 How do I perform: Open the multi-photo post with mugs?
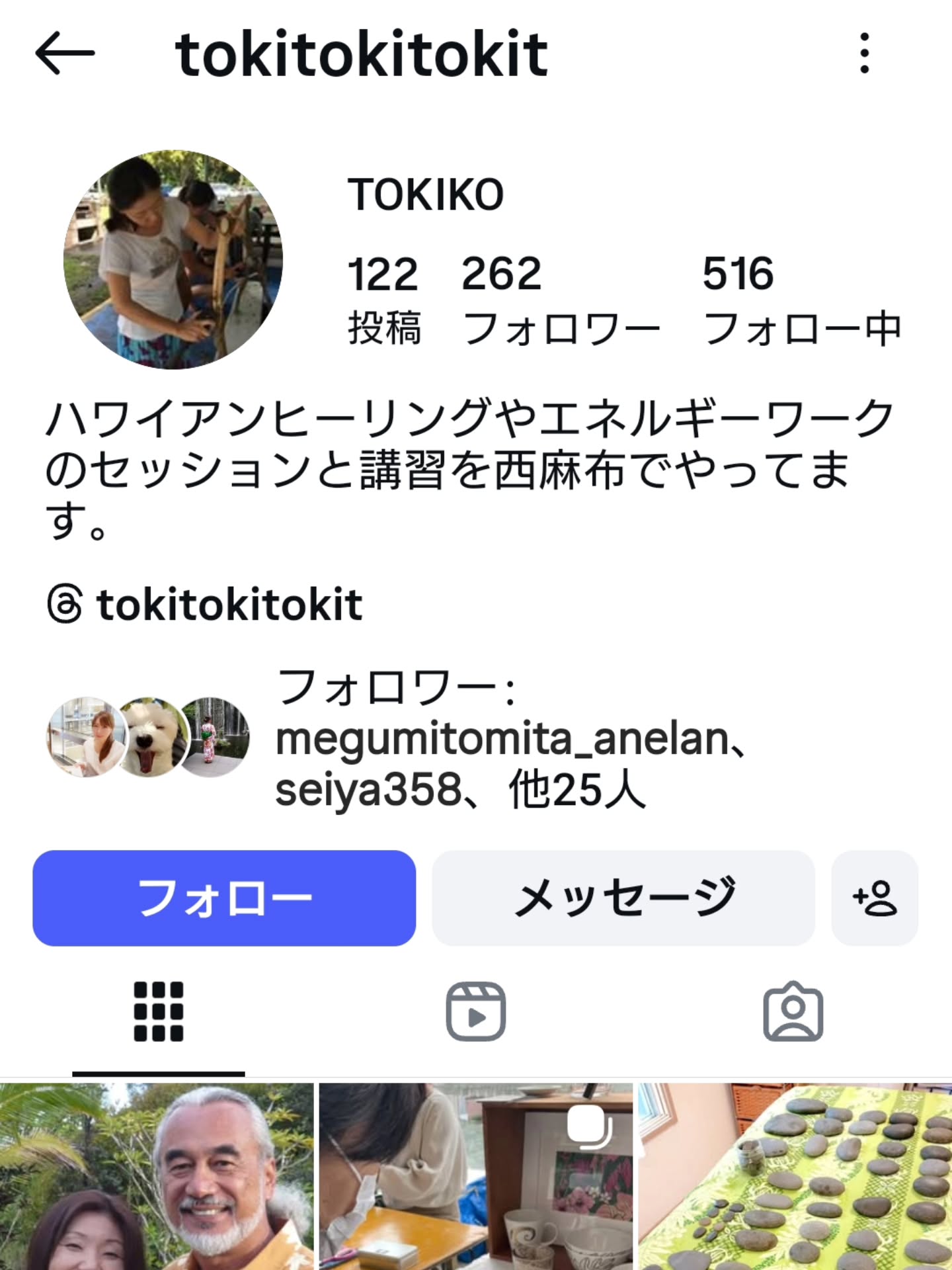click(475, 1177)
